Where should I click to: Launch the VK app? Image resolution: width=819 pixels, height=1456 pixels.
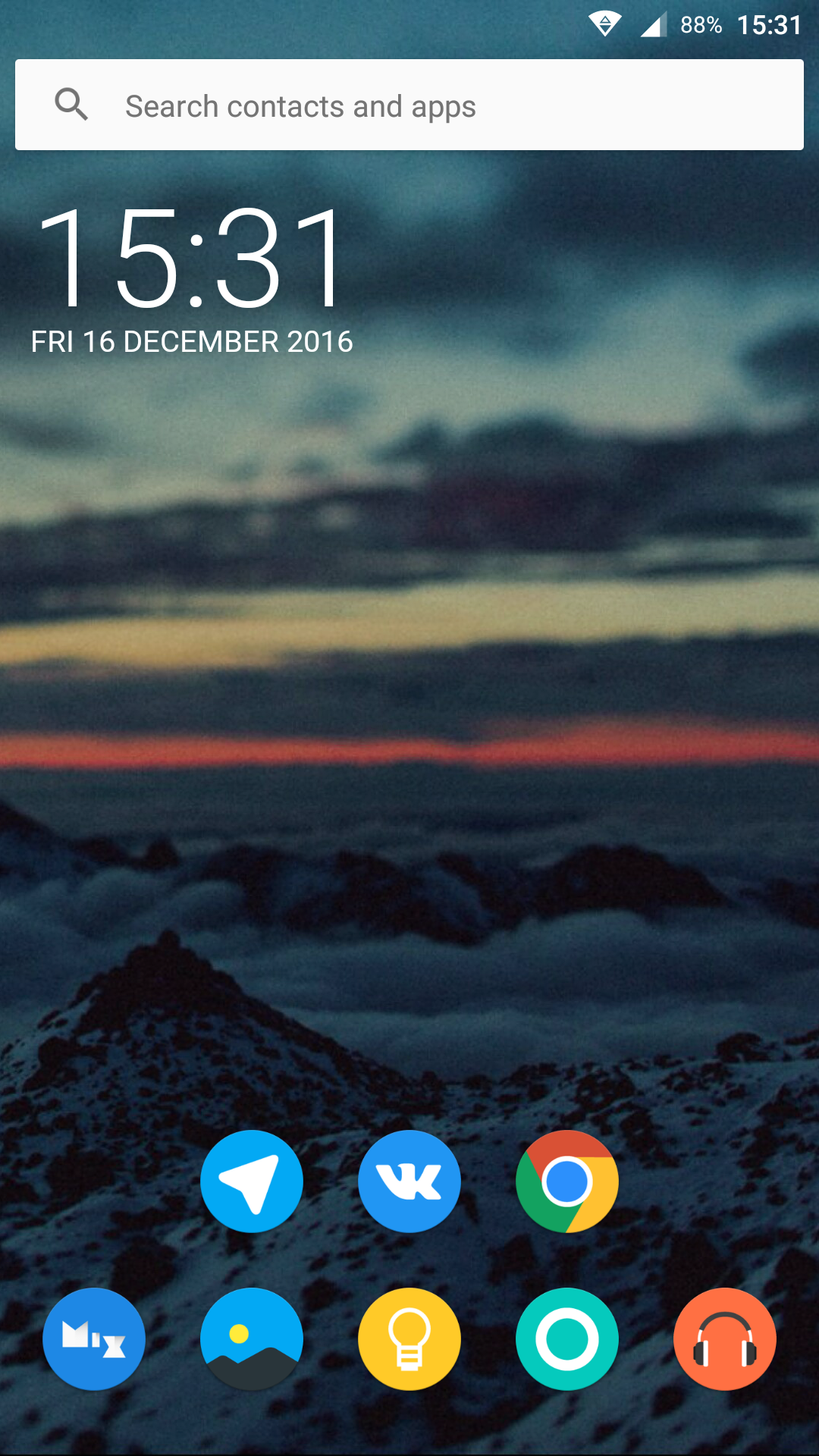tap(409, 1181)
